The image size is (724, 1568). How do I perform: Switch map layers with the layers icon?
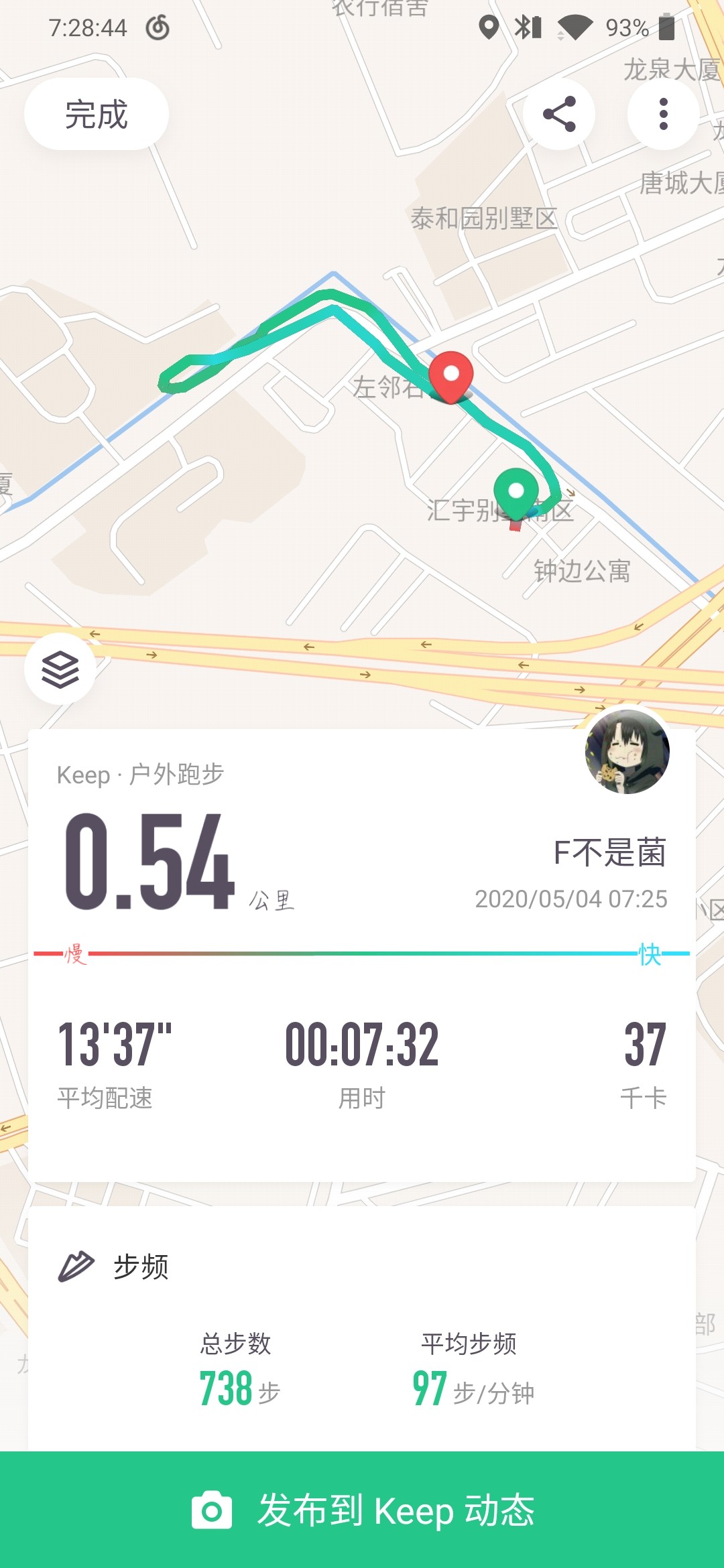click(x=60, y=669)
